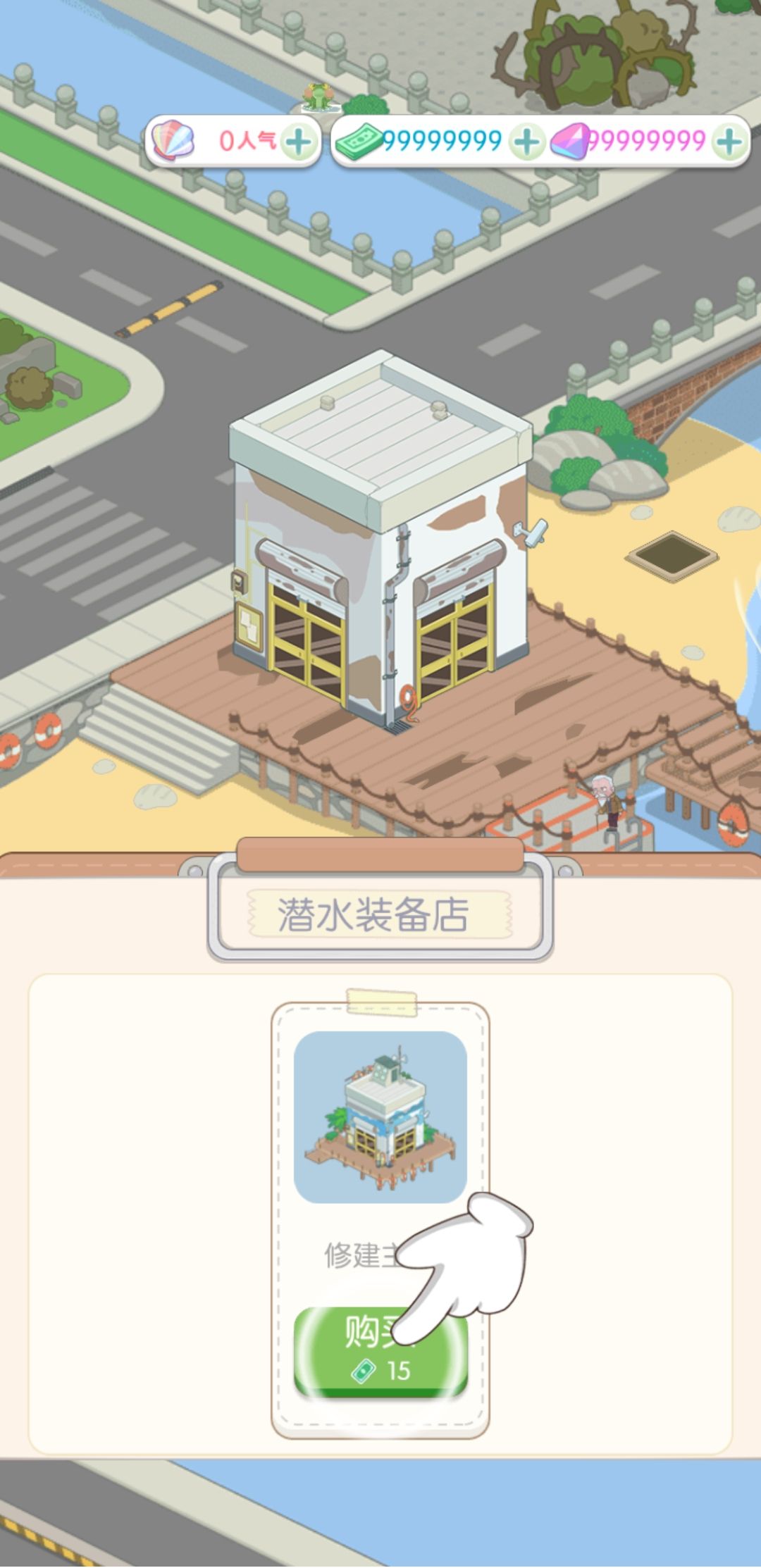This screenshot has width=761, height=1568.
Task: Add more cash with the plus icon
Action: pos(527,142)
